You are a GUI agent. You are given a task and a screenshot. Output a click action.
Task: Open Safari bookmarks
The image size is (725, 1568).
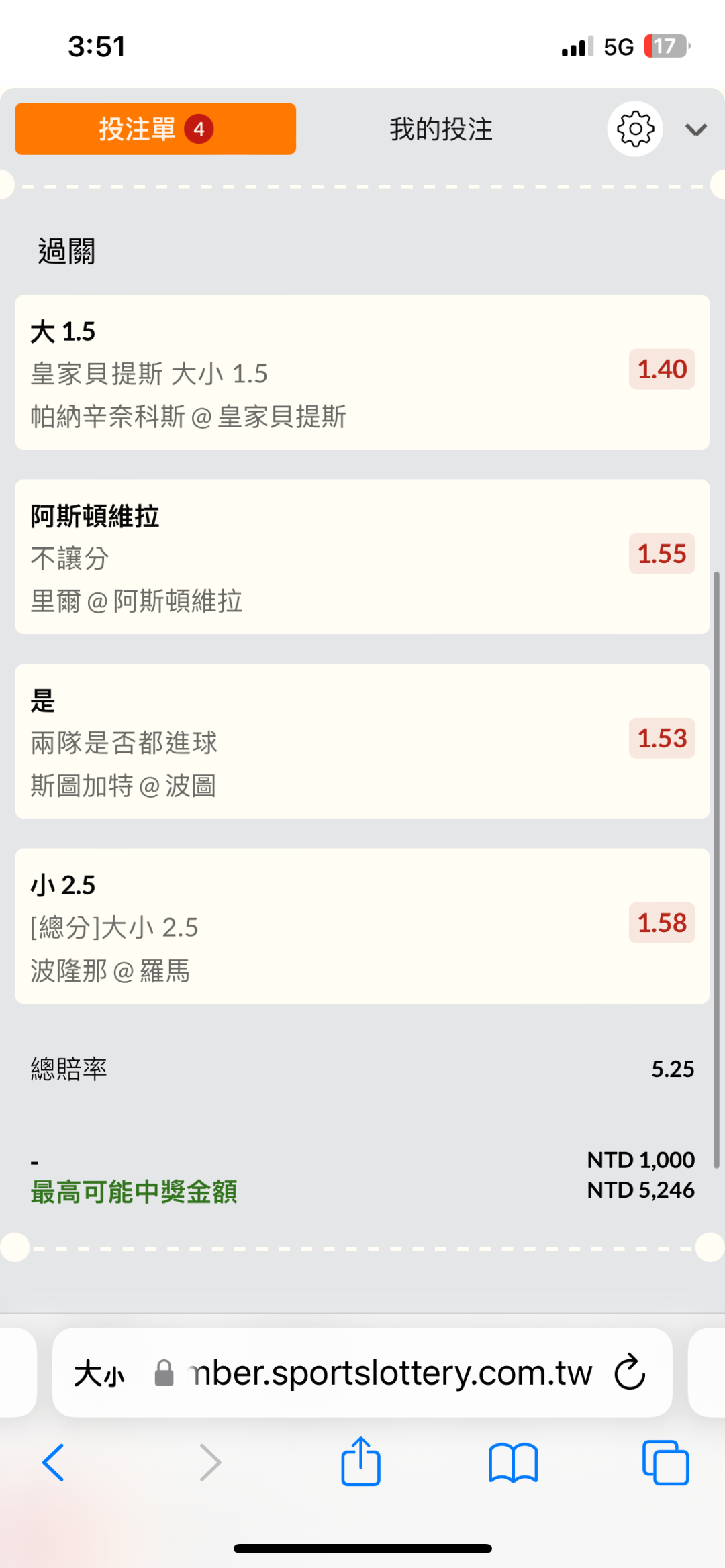point(514,1462)
